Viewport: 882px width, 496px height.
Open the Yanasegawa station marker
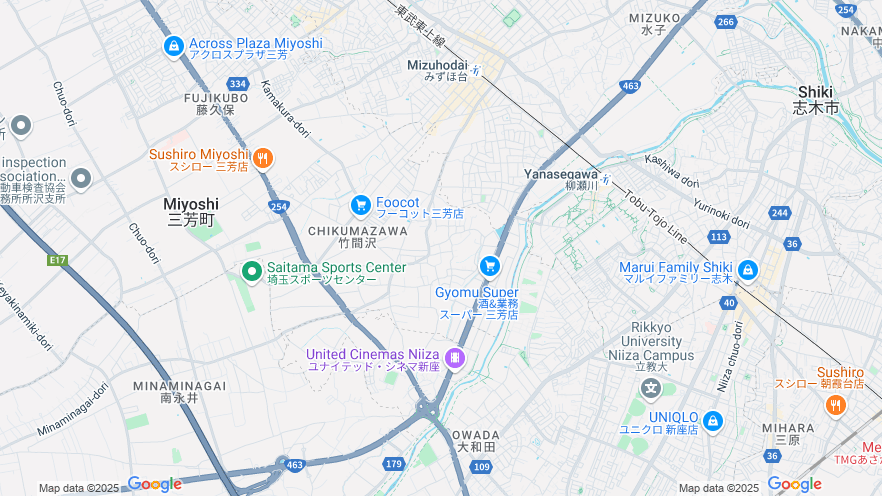606,179
